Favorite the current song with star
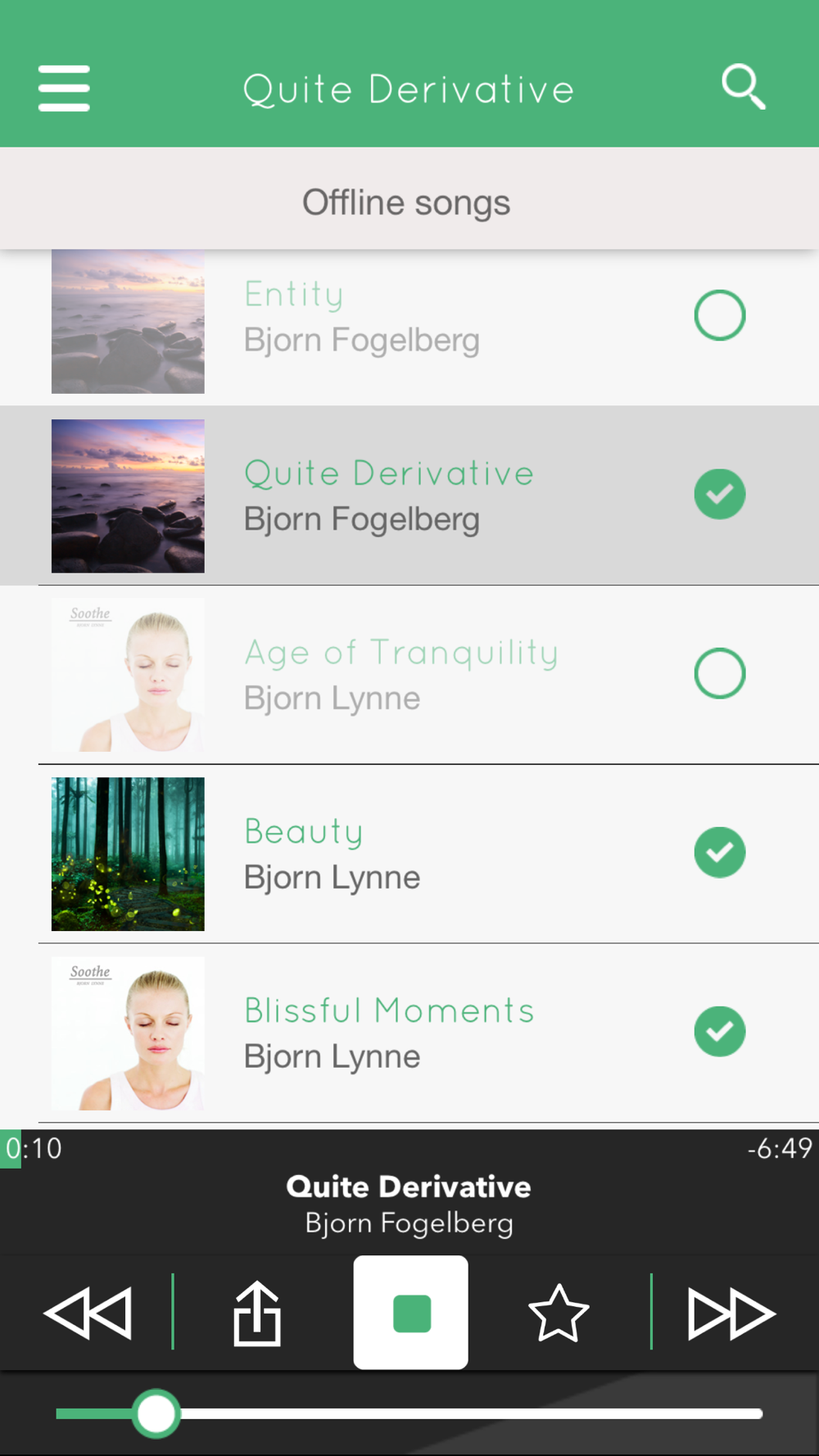This screenshot has height=1456, width=819. 559,1314
